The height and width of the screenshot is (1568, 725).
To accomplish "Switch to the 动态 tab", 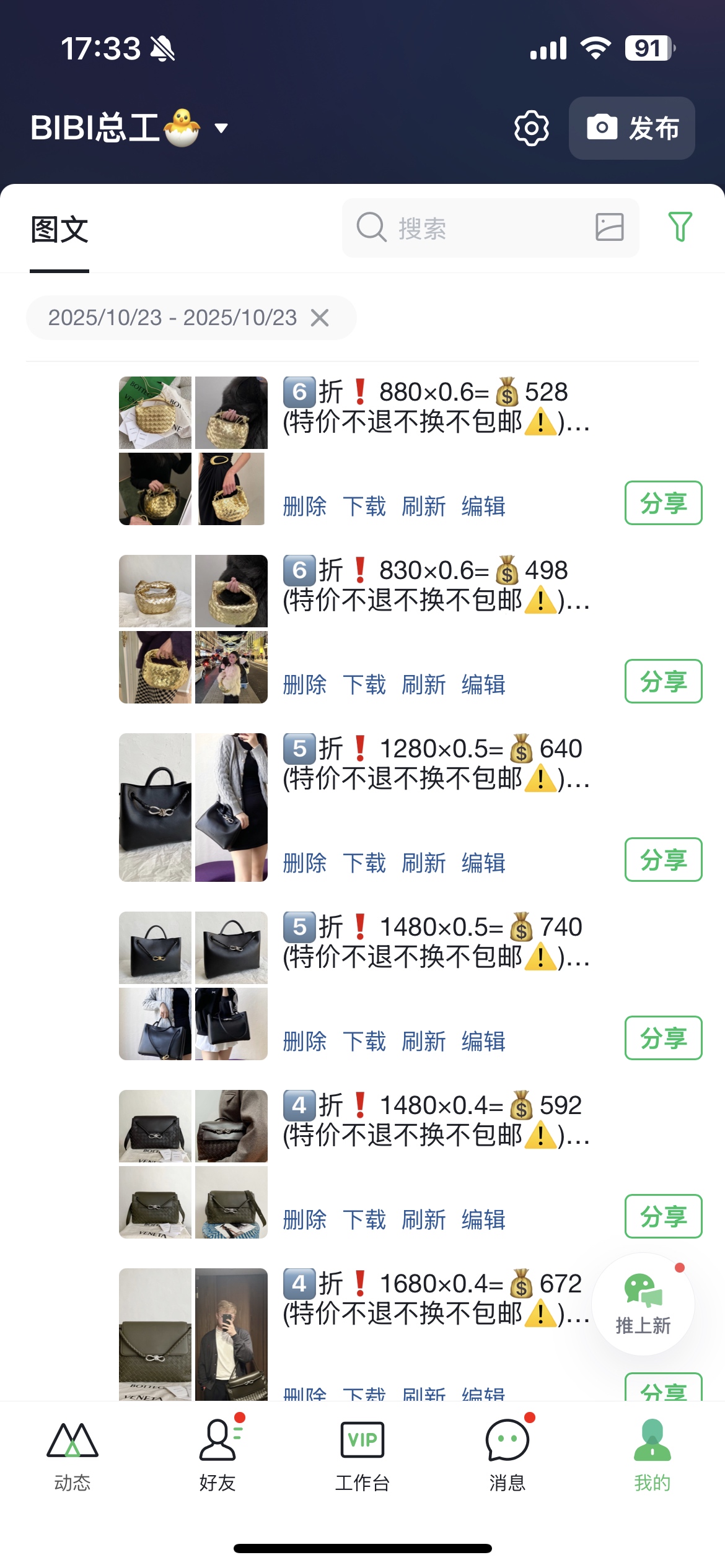I will (72, 1455).
